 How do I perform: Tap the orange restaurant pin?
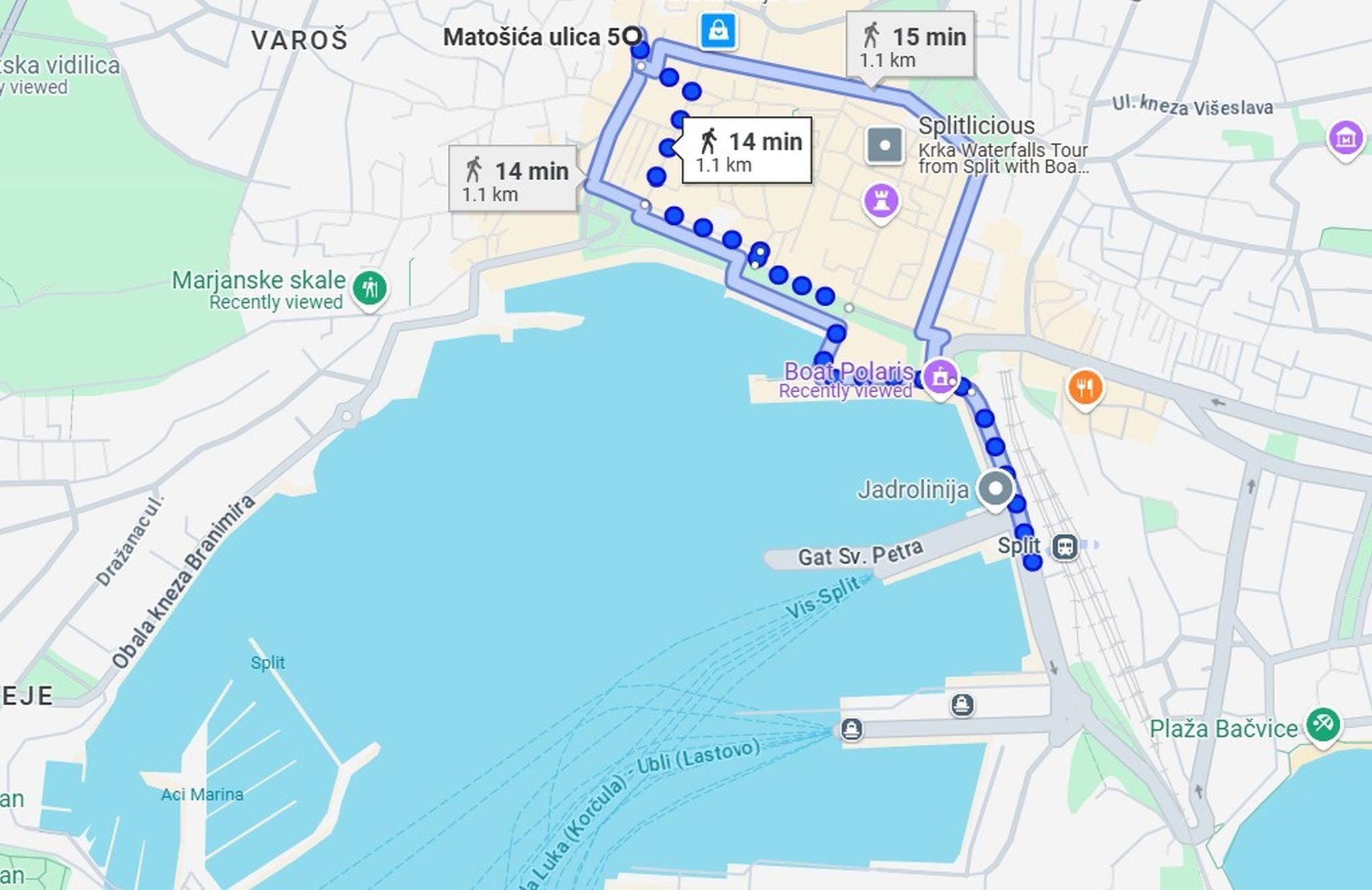[x=1085, y=388]
